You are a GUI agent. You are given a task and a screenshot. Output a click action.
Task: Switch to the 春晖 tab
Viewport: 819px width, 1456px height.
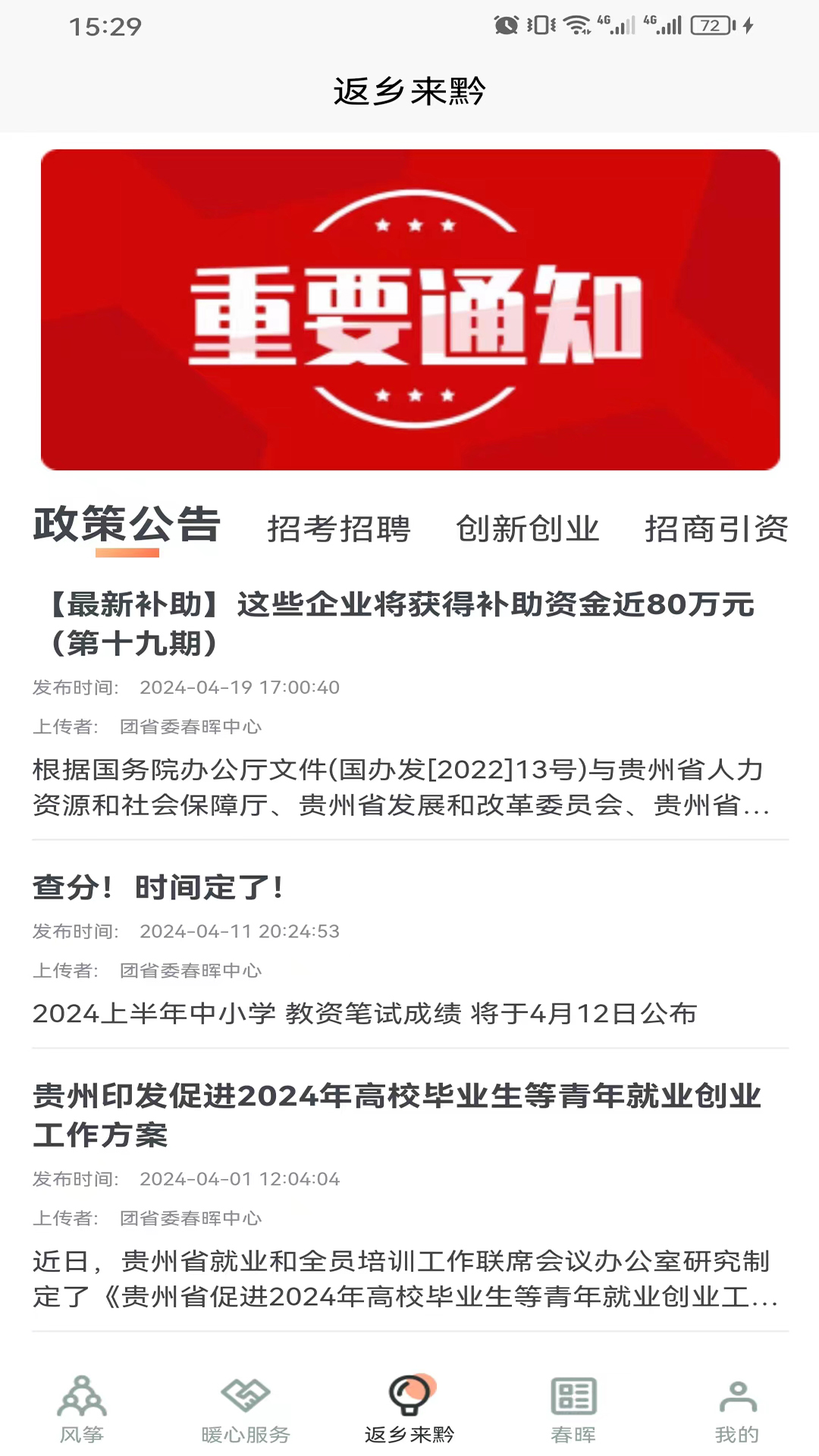click(x=573, y=1409)
